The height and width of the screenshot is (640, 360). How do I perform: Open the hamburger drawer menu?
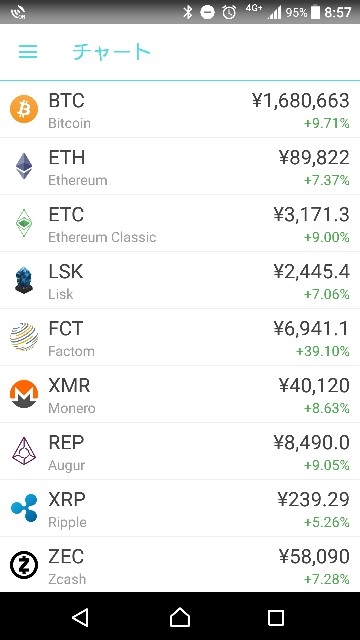tap(28, 52)
